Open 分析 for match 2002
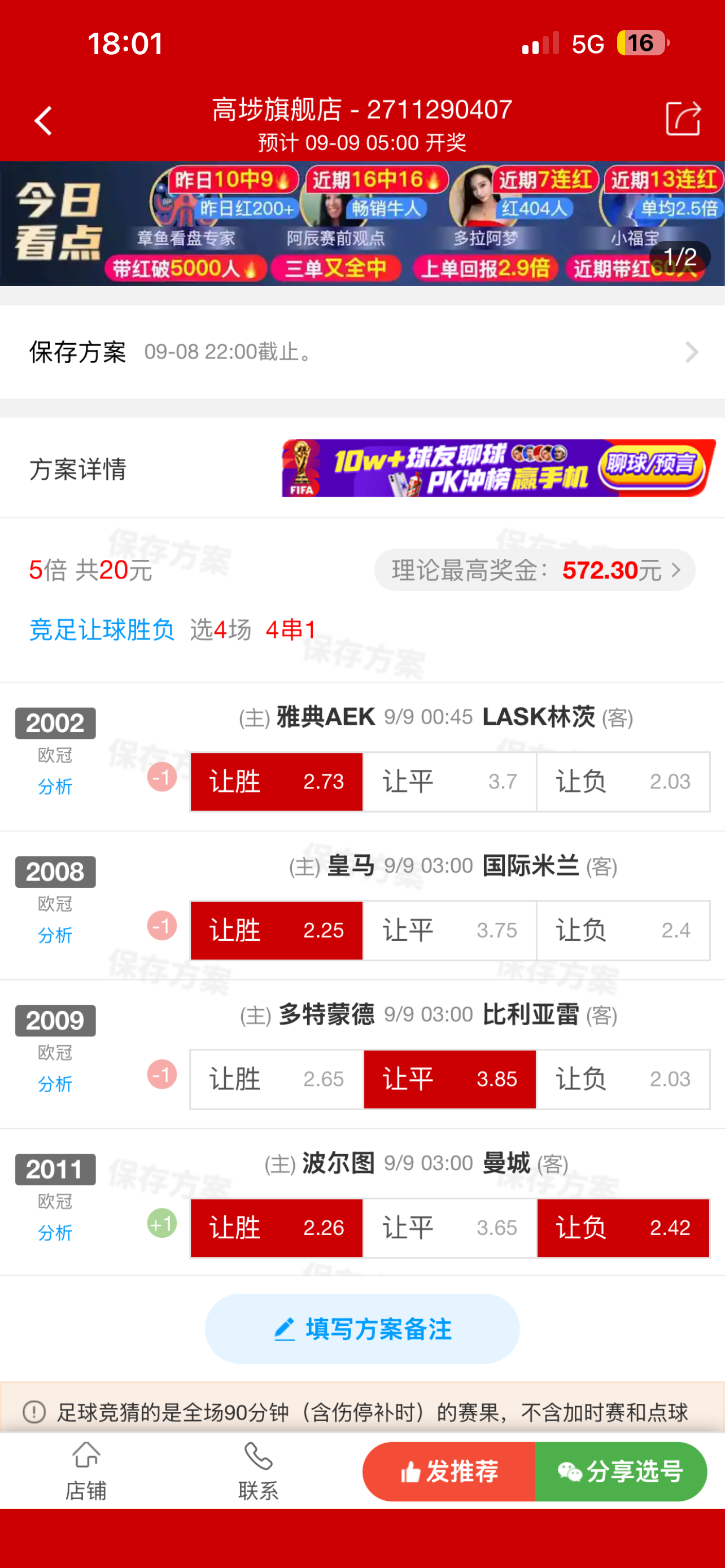 coord(55,786)
